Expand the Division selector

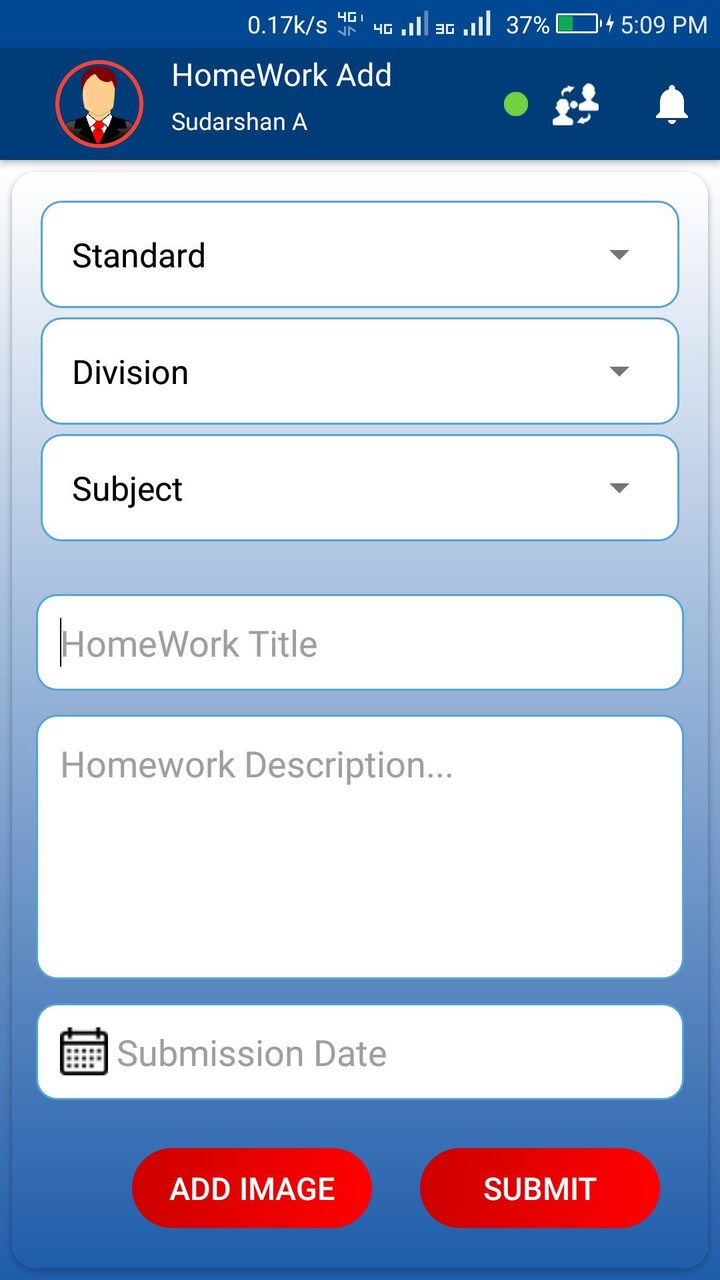[x=360, y=371]
